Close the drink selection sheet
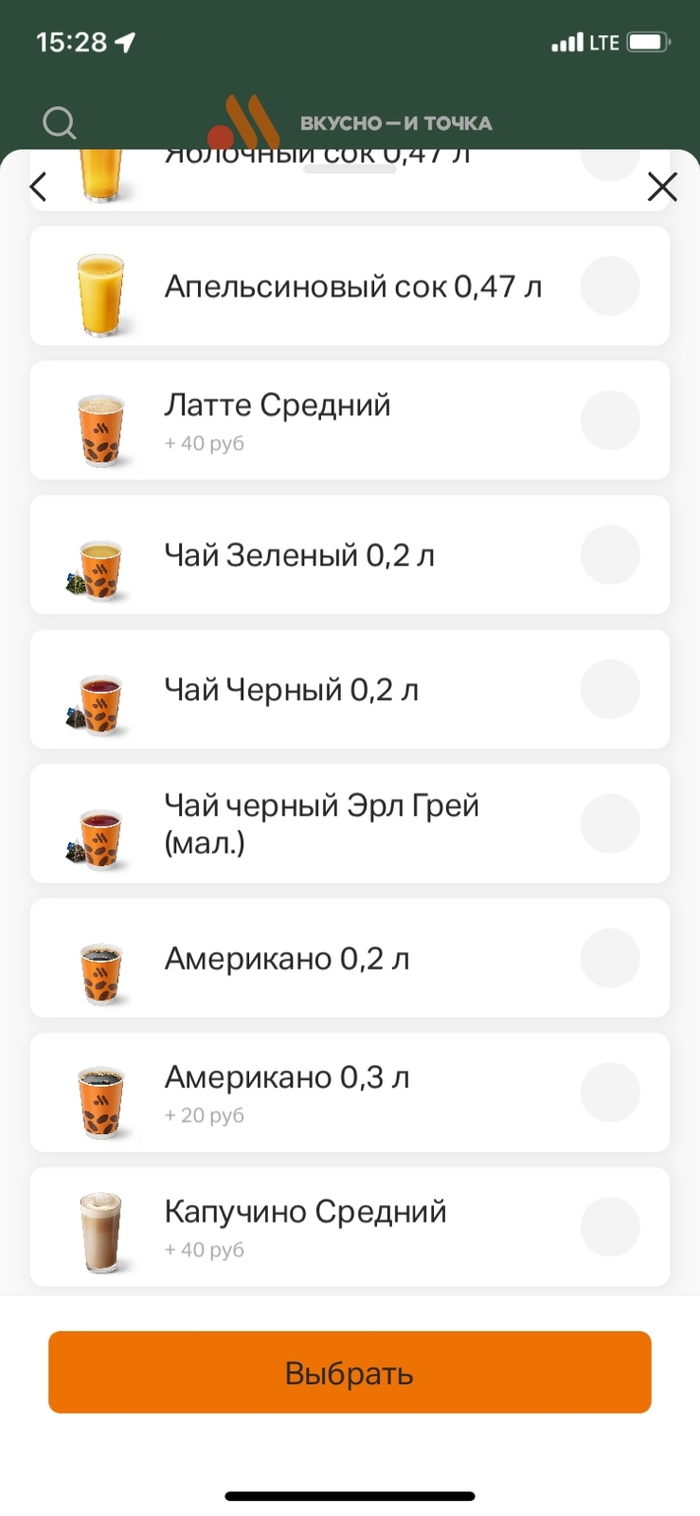Screen dimensions: 700x1516 coord(662,187)
